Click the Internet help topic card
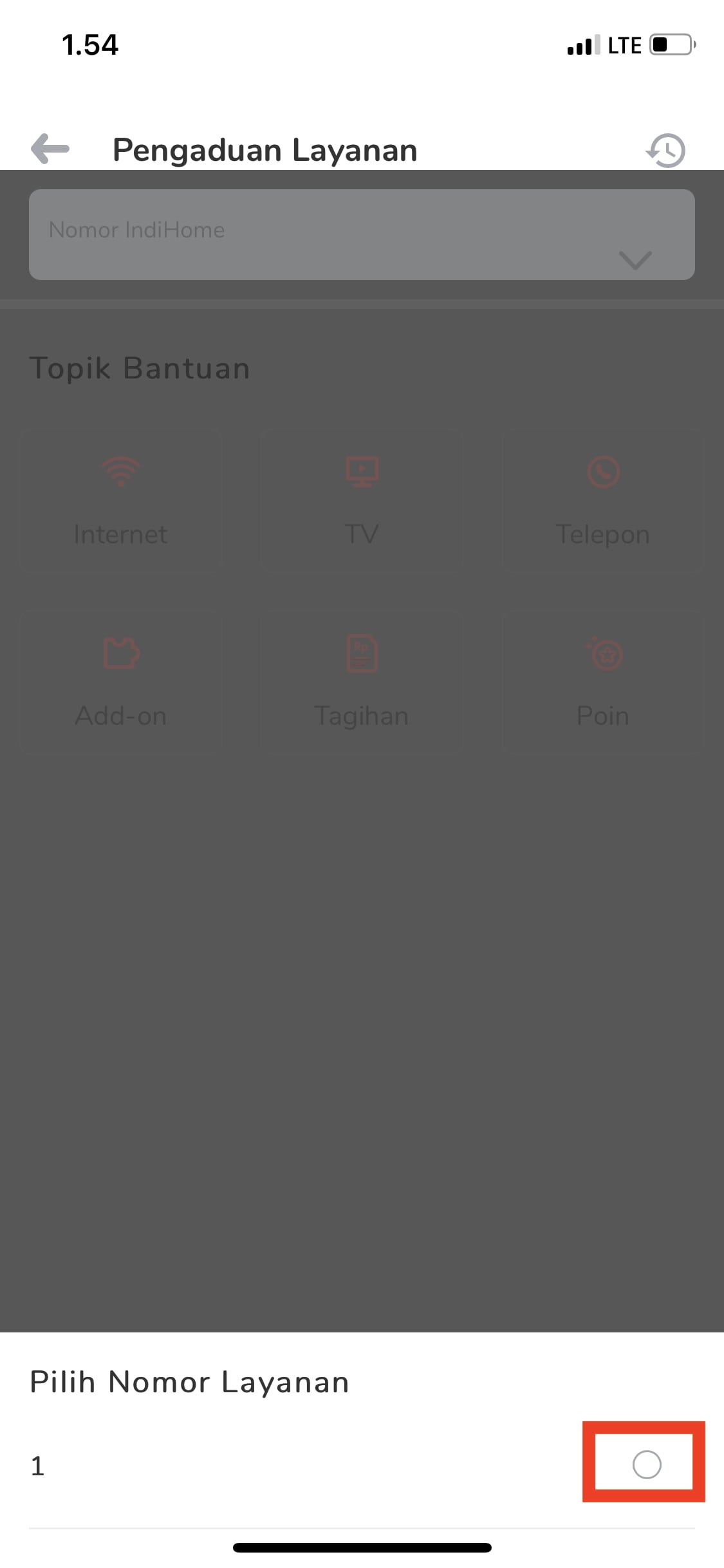Image resolution: width=724 pixels, height=1568 pixels. (x=120, y=501)
